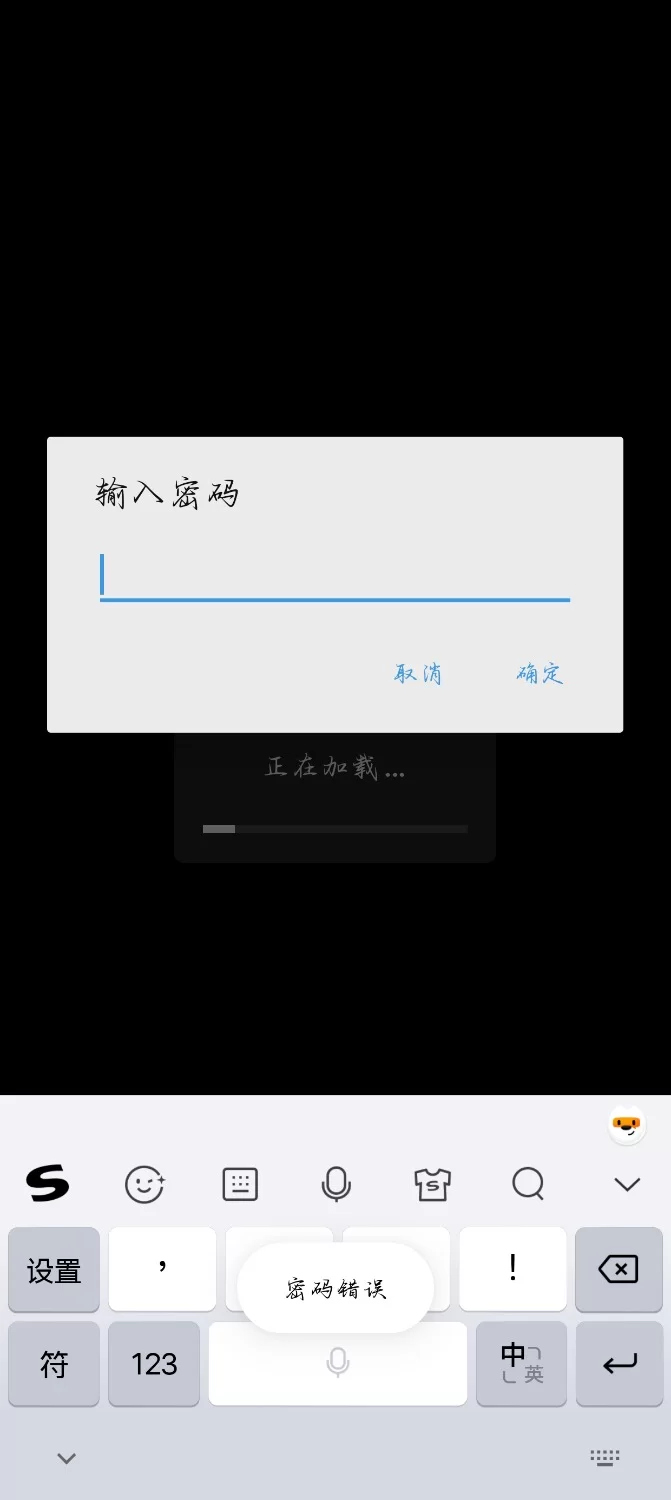Tap the backspace key
This screenshot has height=1500, width=671.
coord(618,1270)
